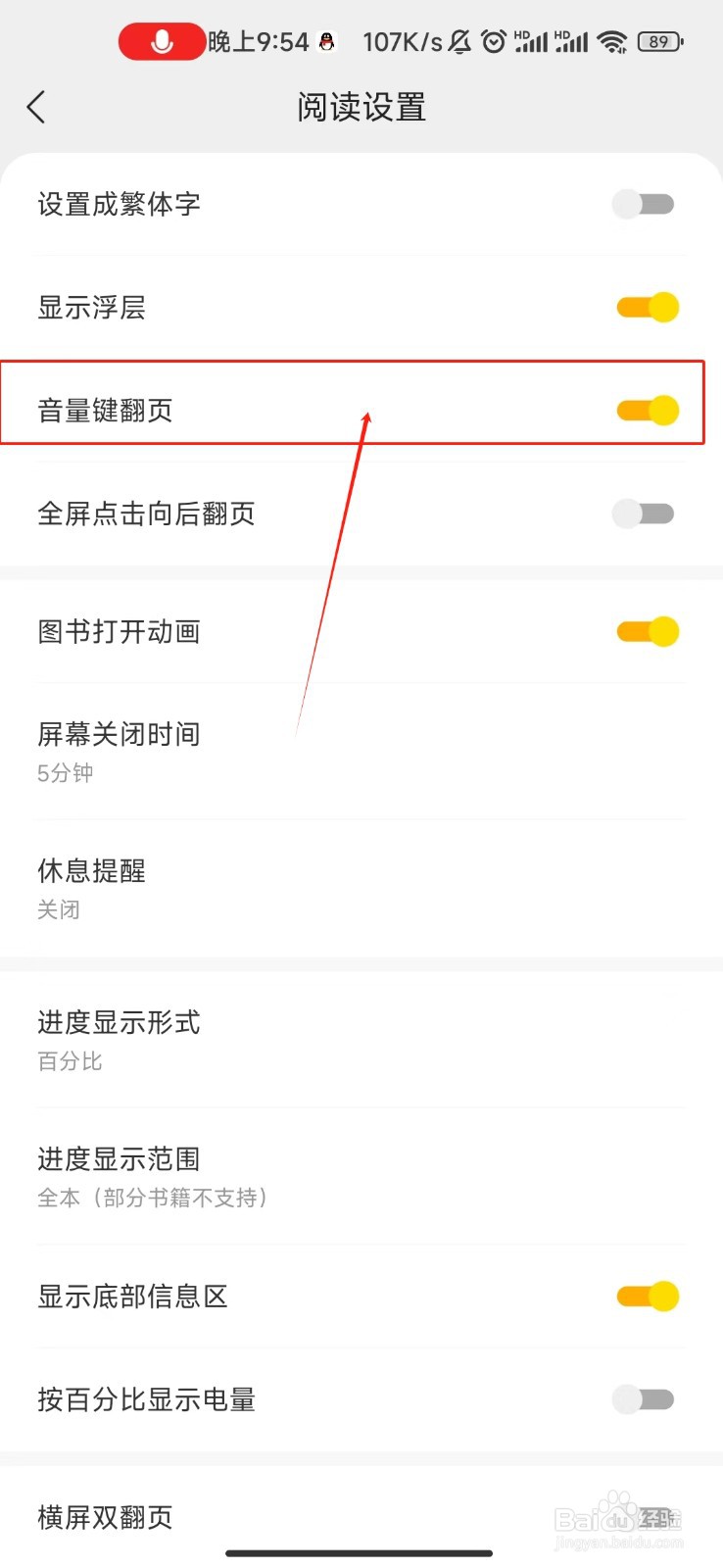Tap the alarm clock status bar icon
723x1568 pixels.
click(496, 41)
